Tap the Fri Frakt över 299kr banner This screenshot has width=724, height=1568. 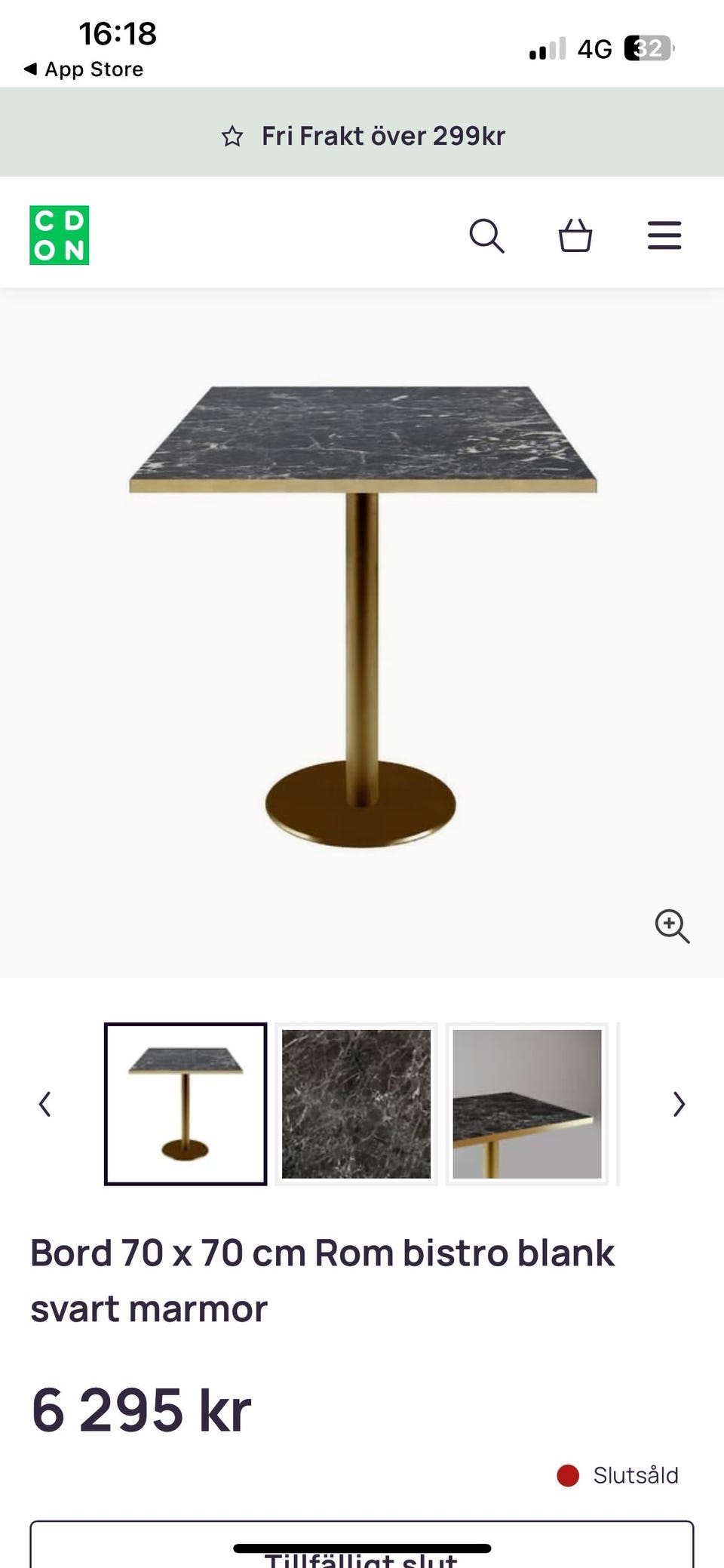click(362, 136)
